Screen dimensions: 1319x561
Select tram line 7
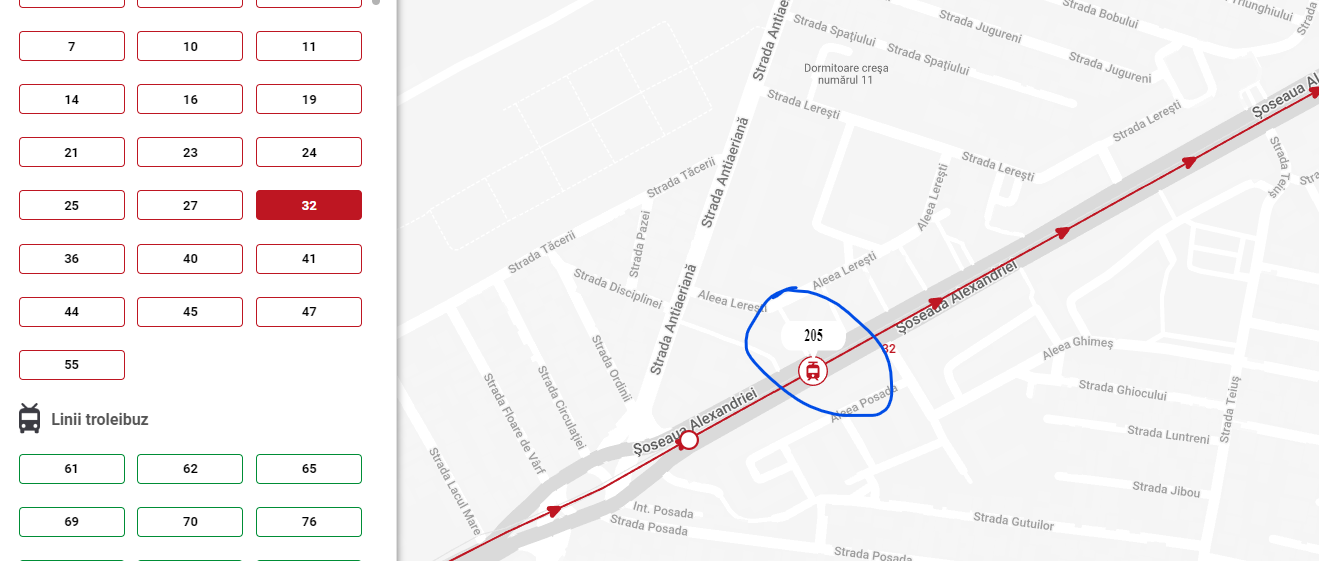[72, 46]
